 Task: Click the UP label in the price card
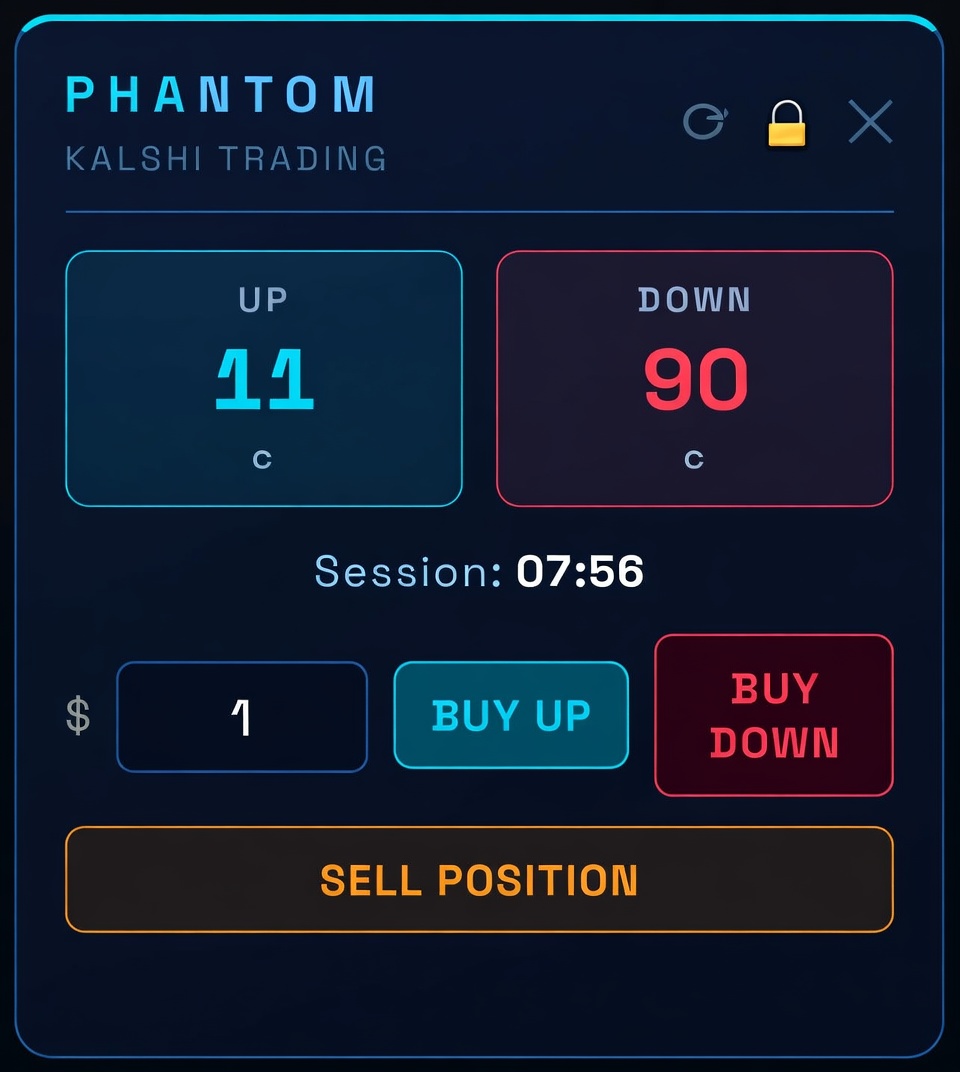[x=263, y=299]
